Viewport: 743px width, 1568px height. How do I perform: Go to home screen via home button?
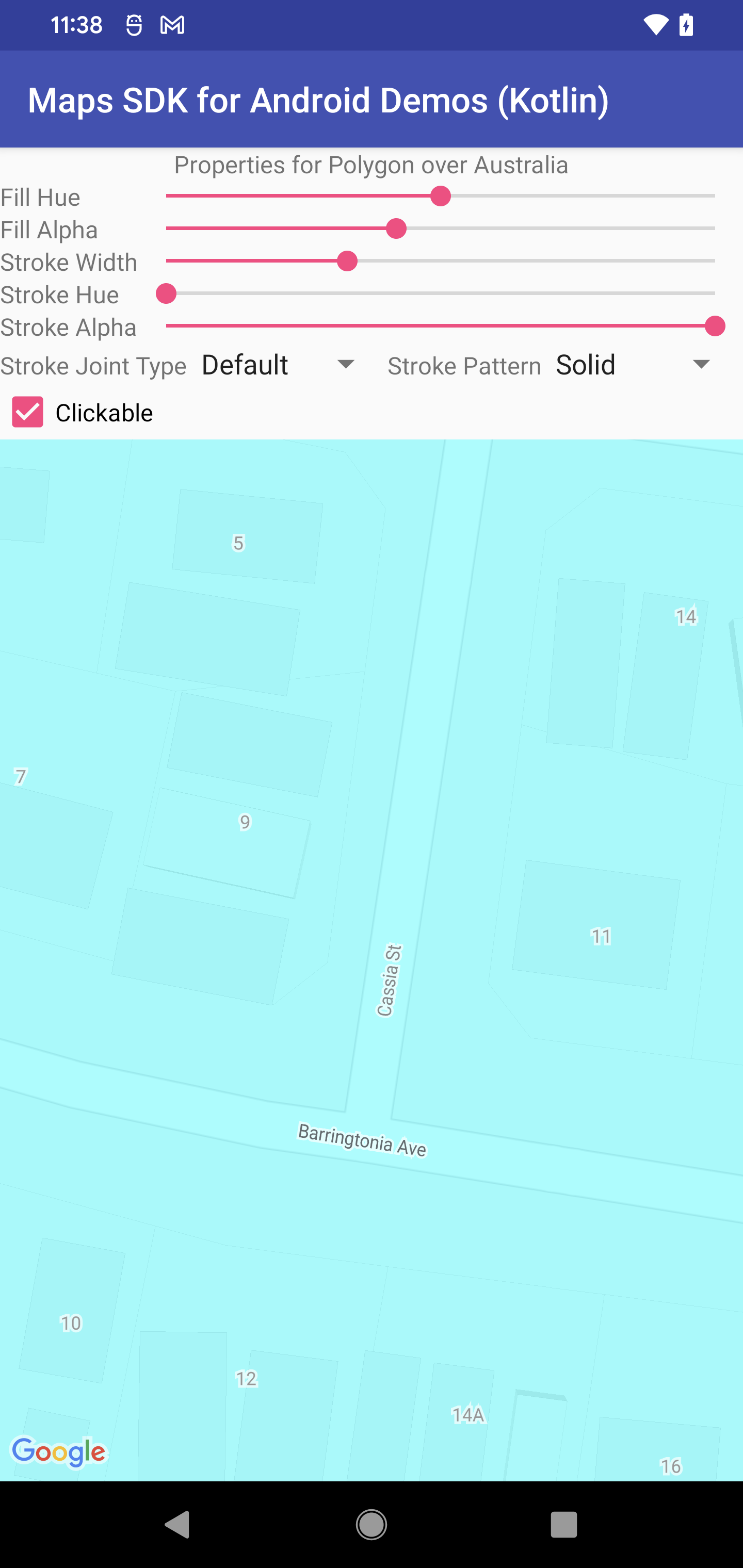[372, 1524]
